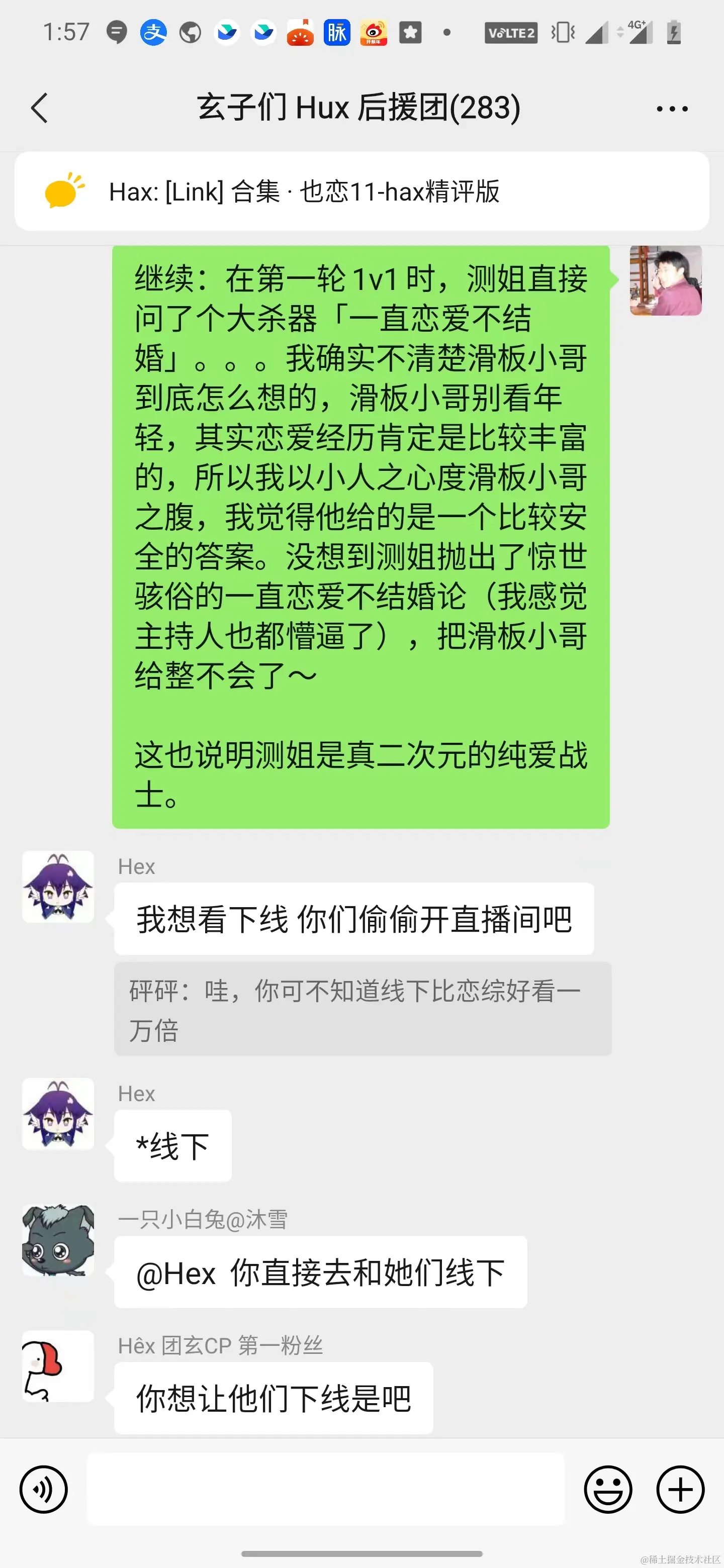Open the plus attachment menu
The height and width of the screenshot is (1568, 724).
point(680,1489)
